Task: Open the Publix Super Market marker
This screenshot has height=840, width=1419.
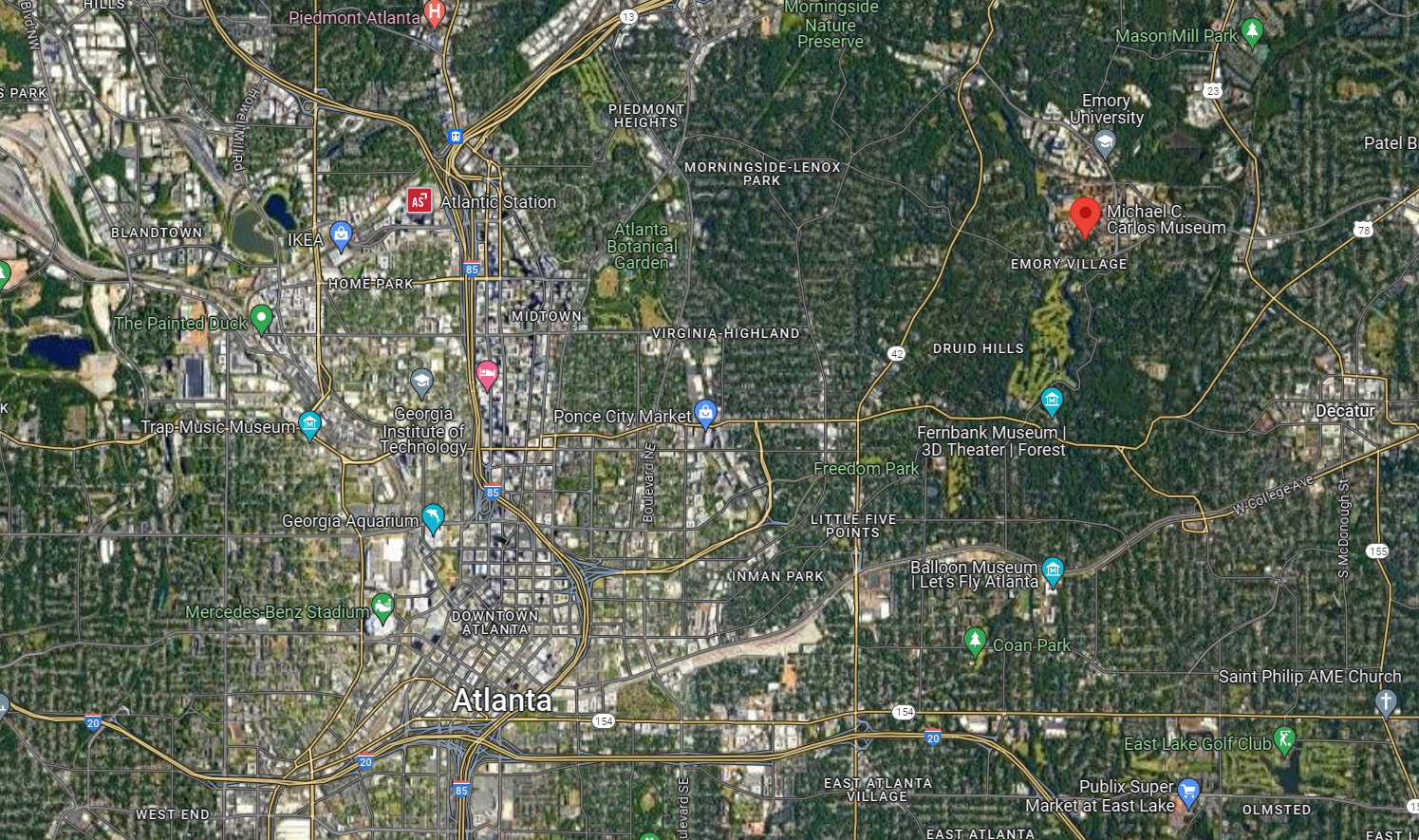Action: point(1188,792)
